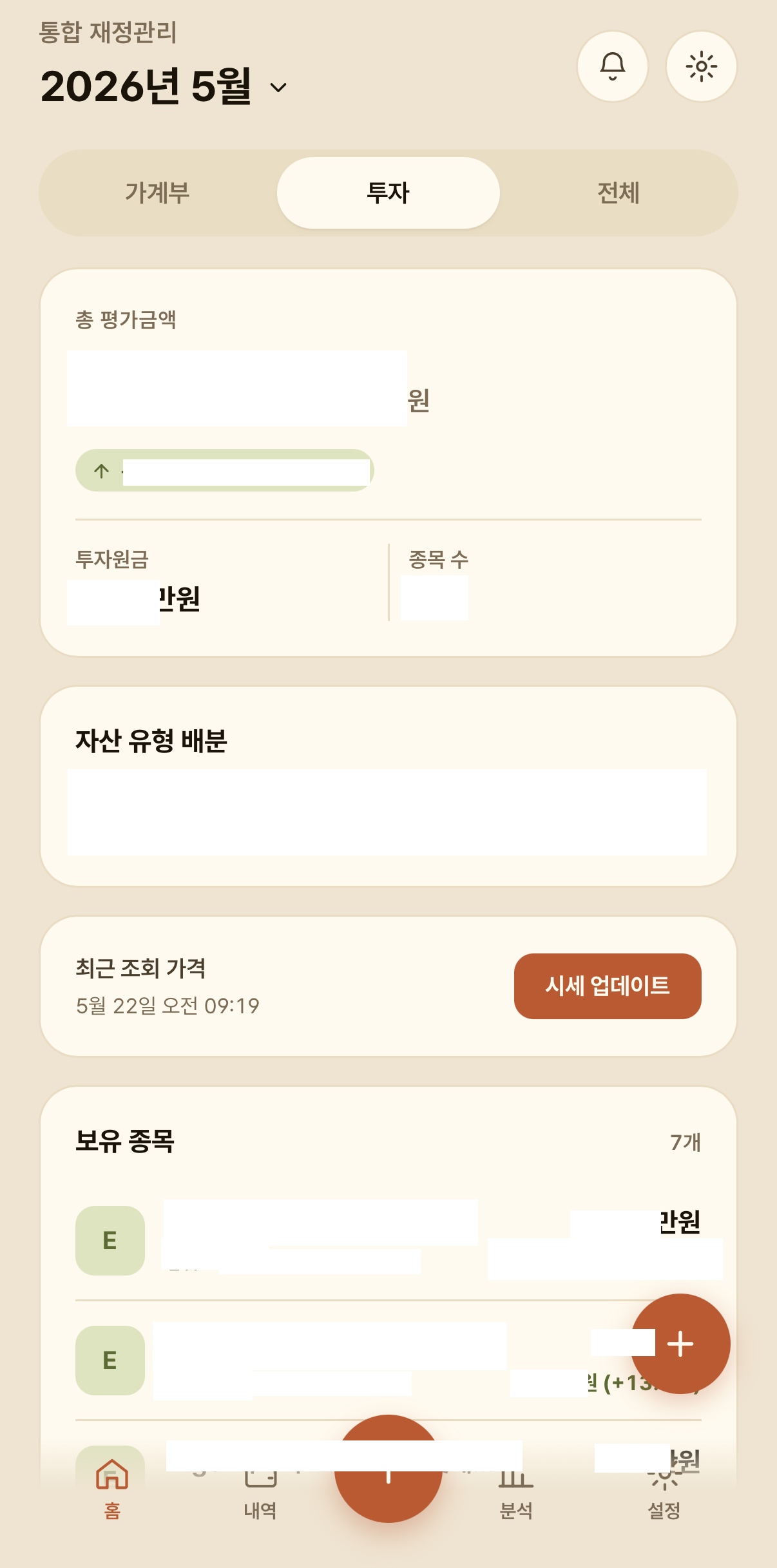The height and width of the screenshot is (1568, 777).
Task: Select the 투자 tab
Action: coord(388,193)
